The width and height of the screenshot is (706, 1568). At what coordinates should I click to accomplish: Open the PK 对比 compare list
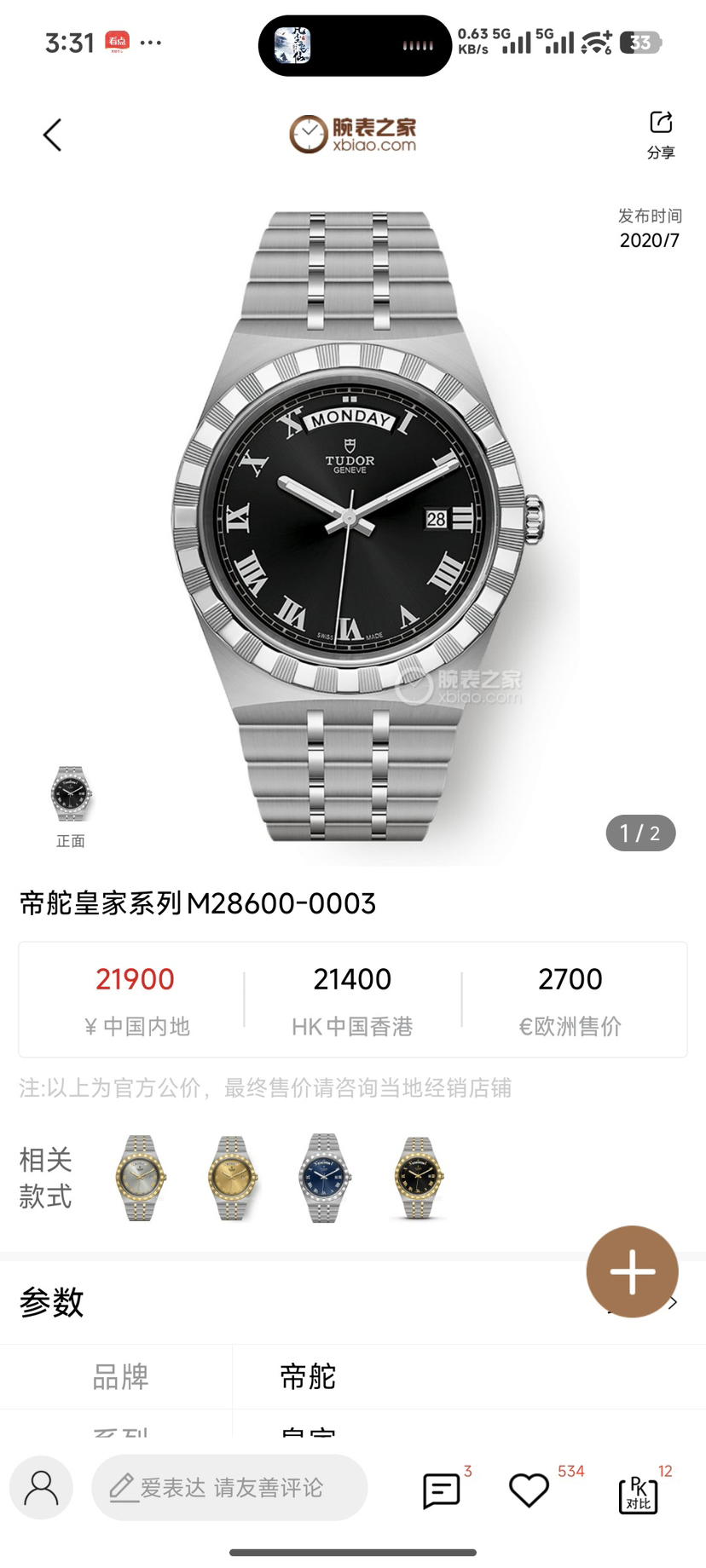pyautogui.click(x=638, y=1493)
